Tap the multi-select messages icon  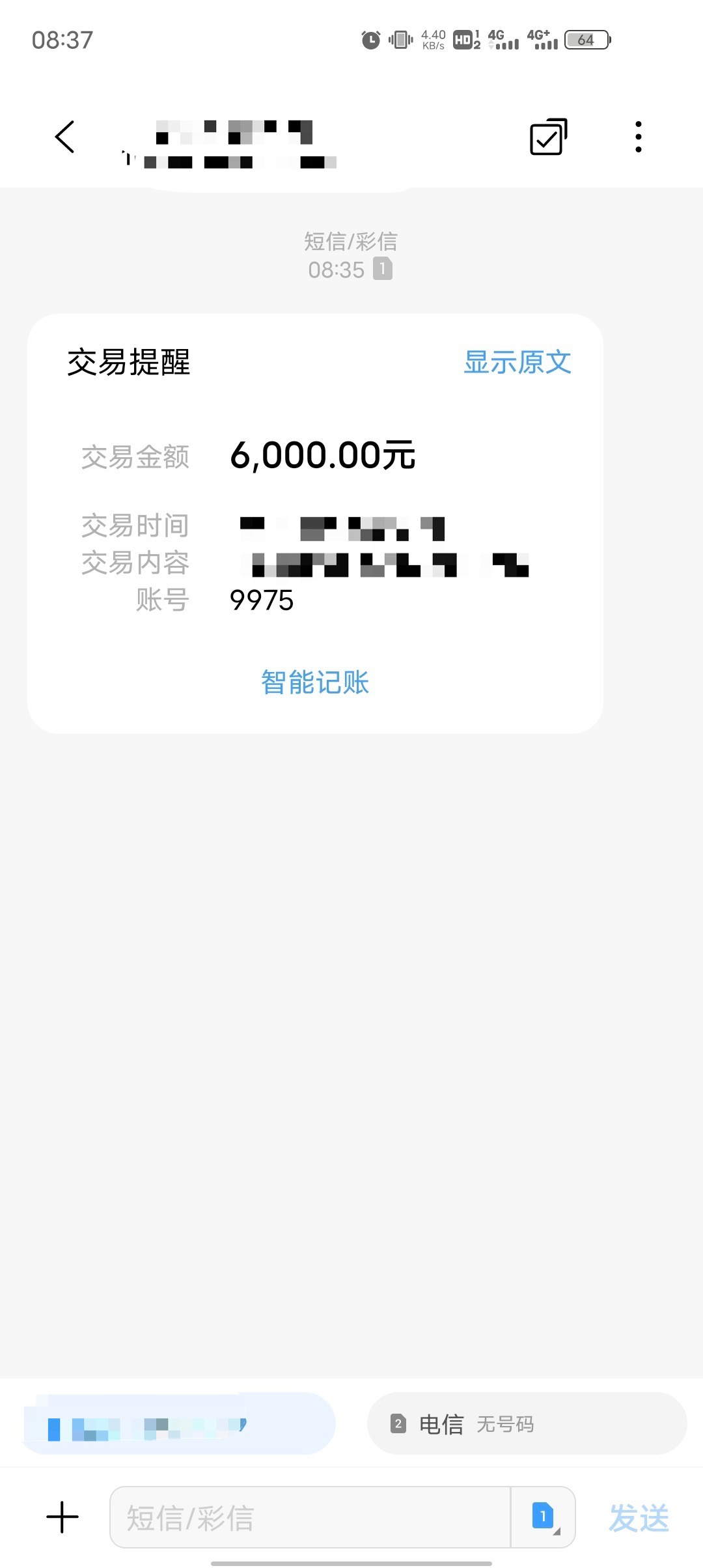click(548, 137)
